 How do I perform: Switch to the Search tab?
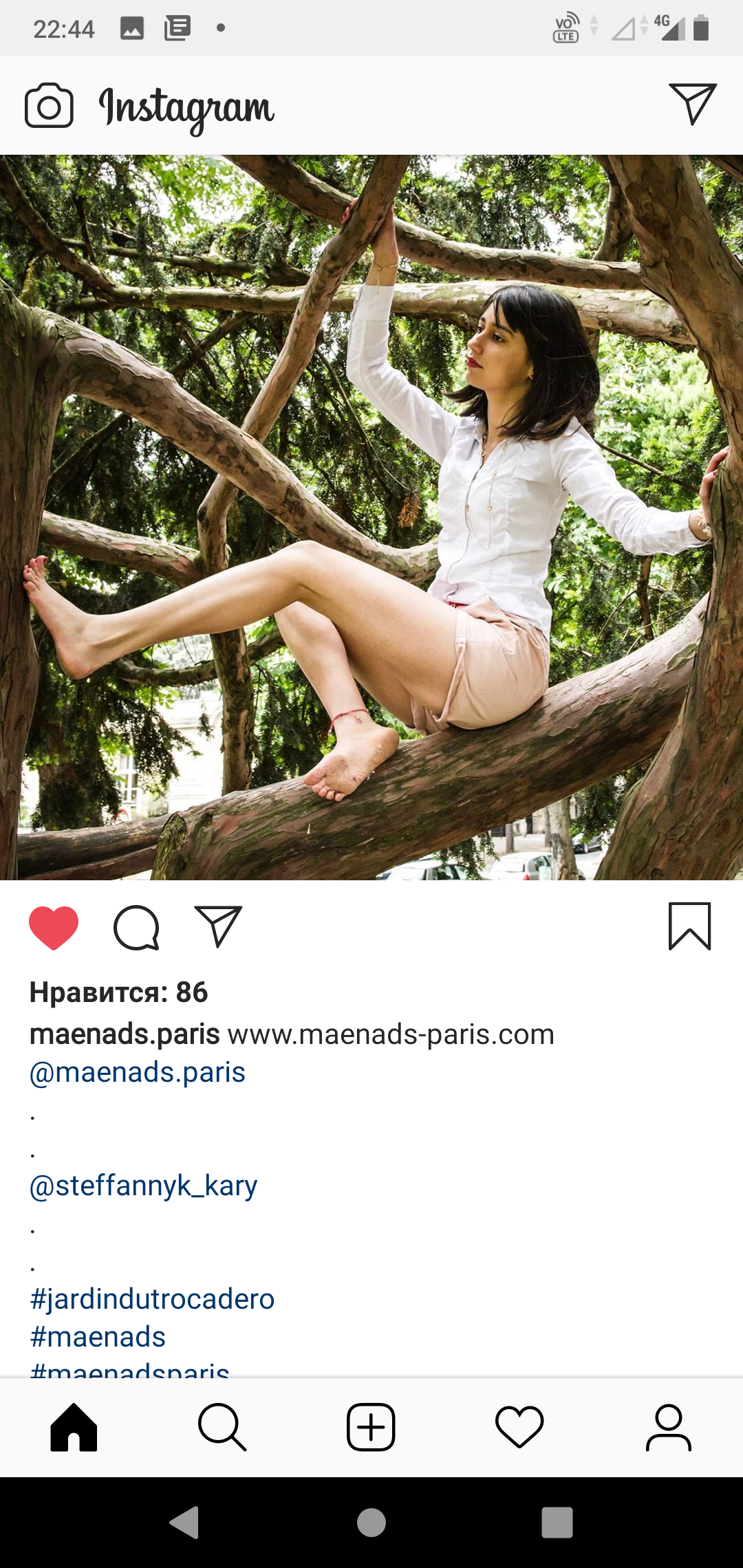(x=222, y=1428)
